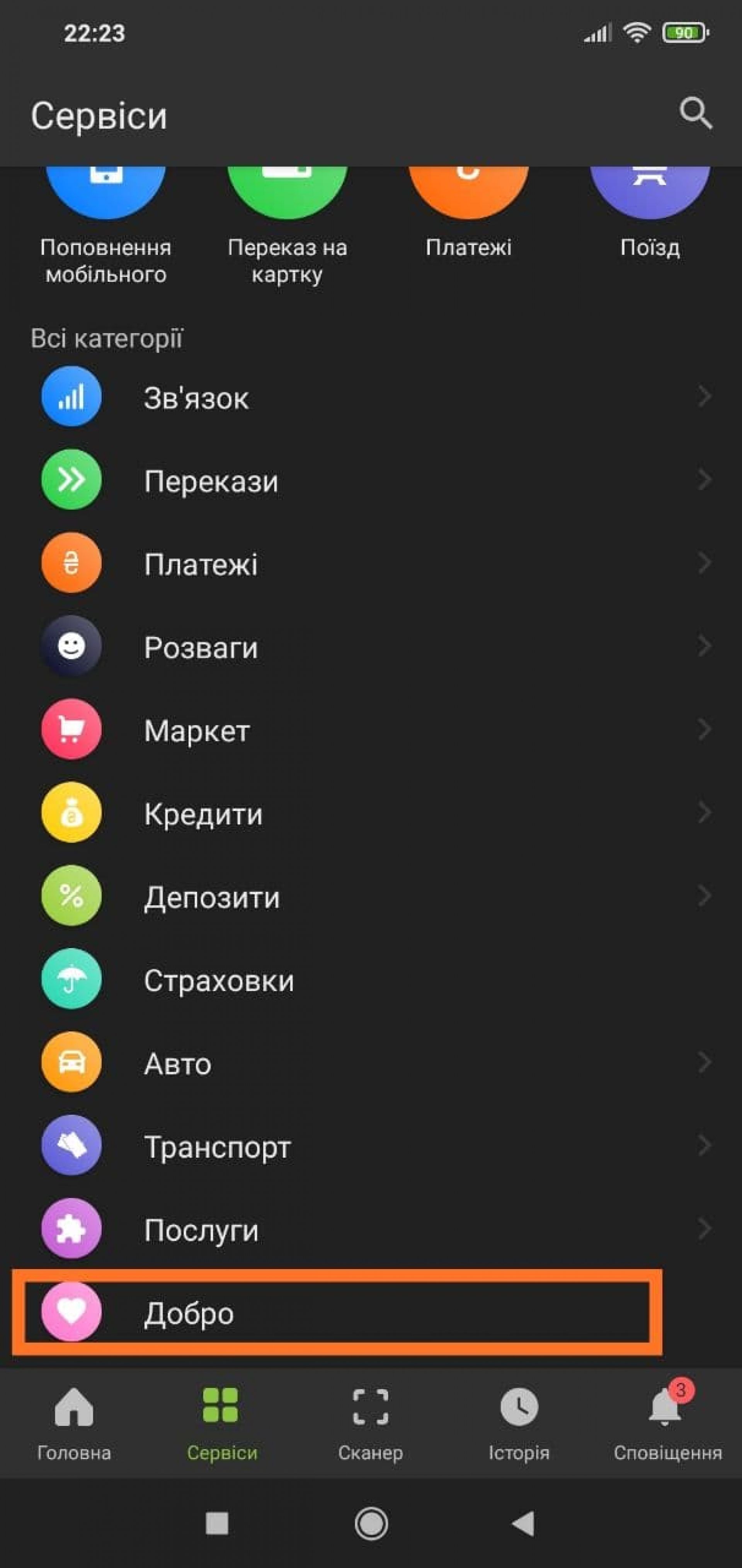Select the Авто category
Viewport: 742px width, 1568px height.
[x=371, y=1063]
